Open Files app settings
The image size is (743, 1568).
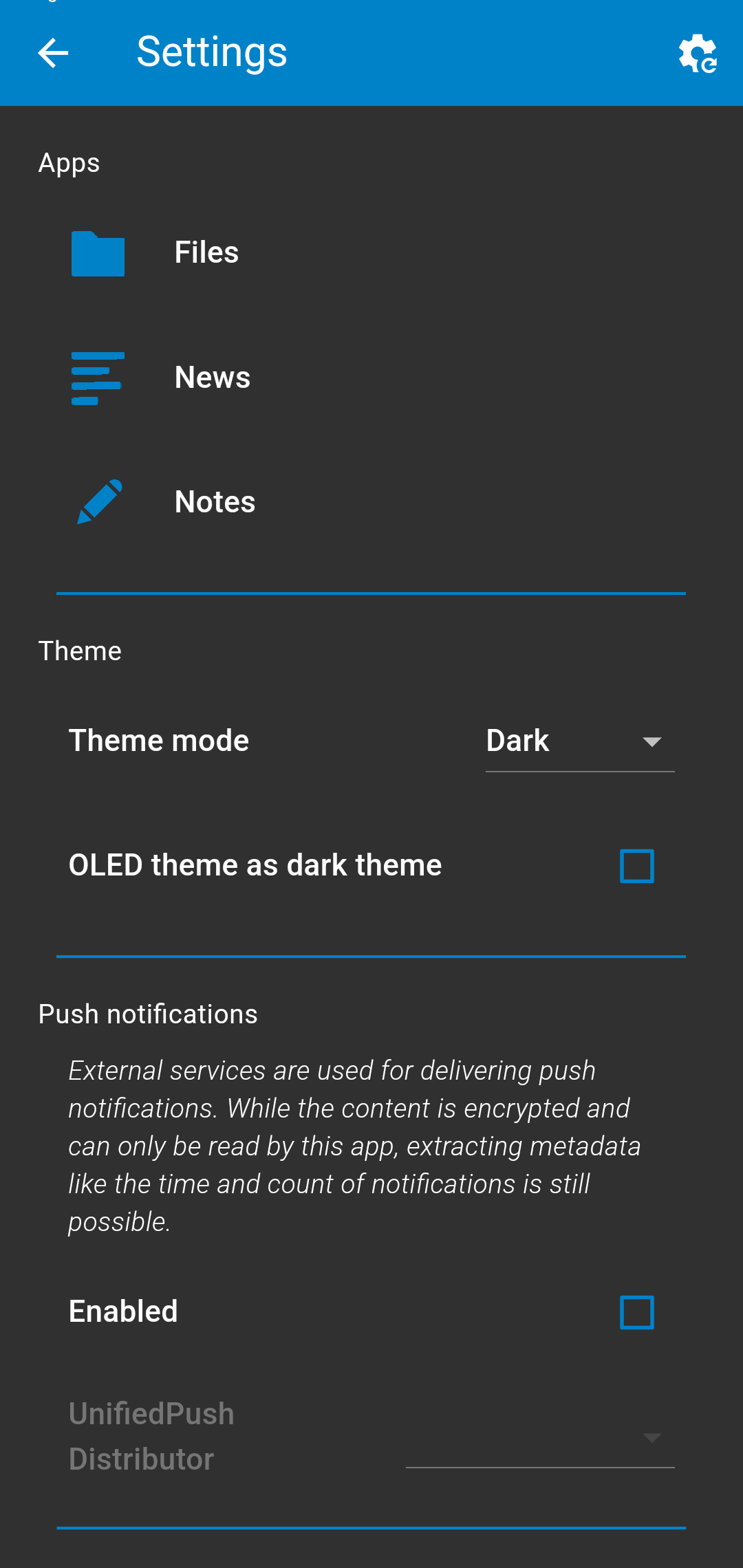pyautogui.click(x=371, y=252)
